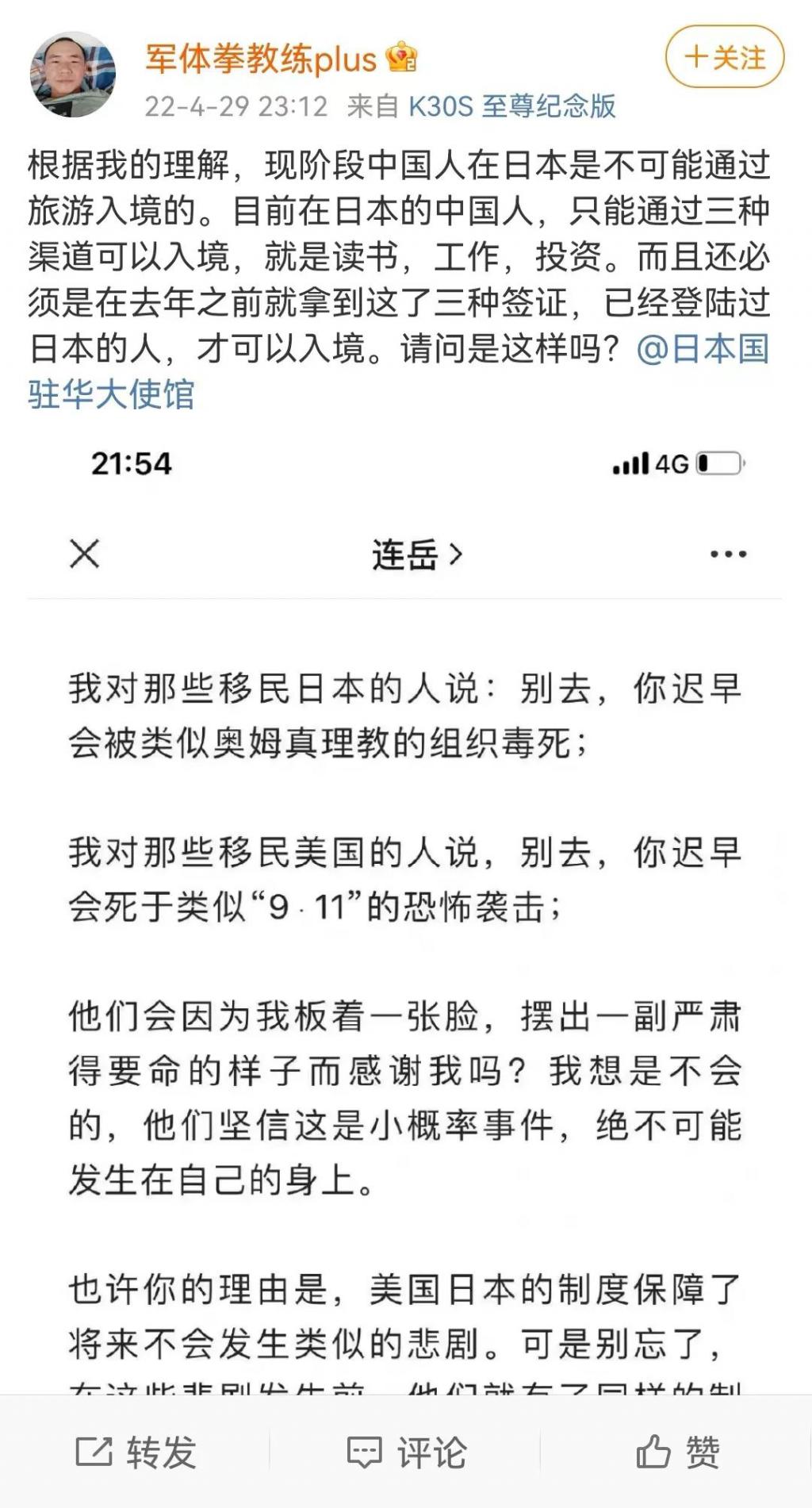This screenshot has width=812, height=1508.
Task: Open the 军体拳教练plus username link
Action: tap(260, 59)
